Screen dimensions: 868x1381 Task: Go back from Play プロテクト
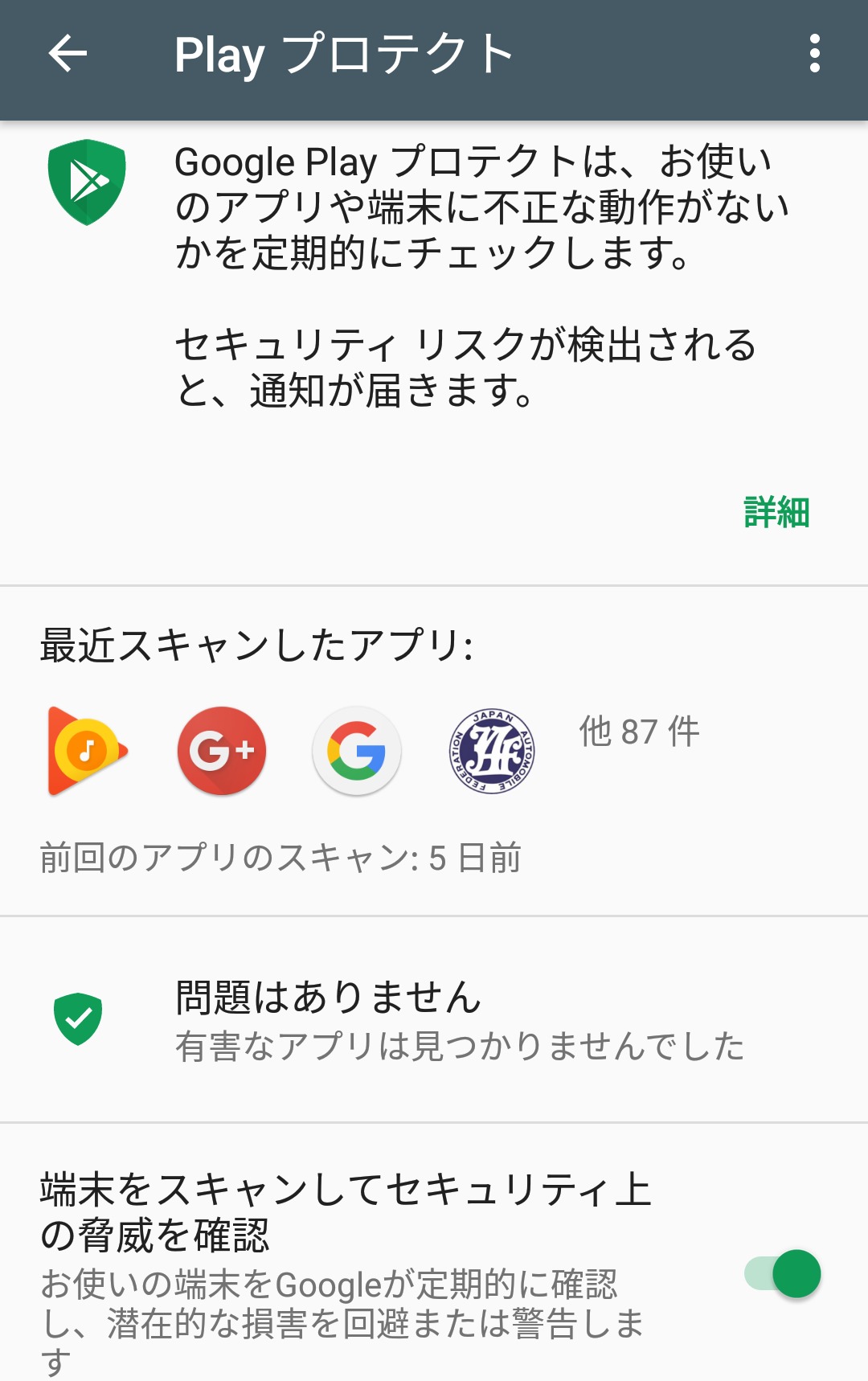click(68, 54)
